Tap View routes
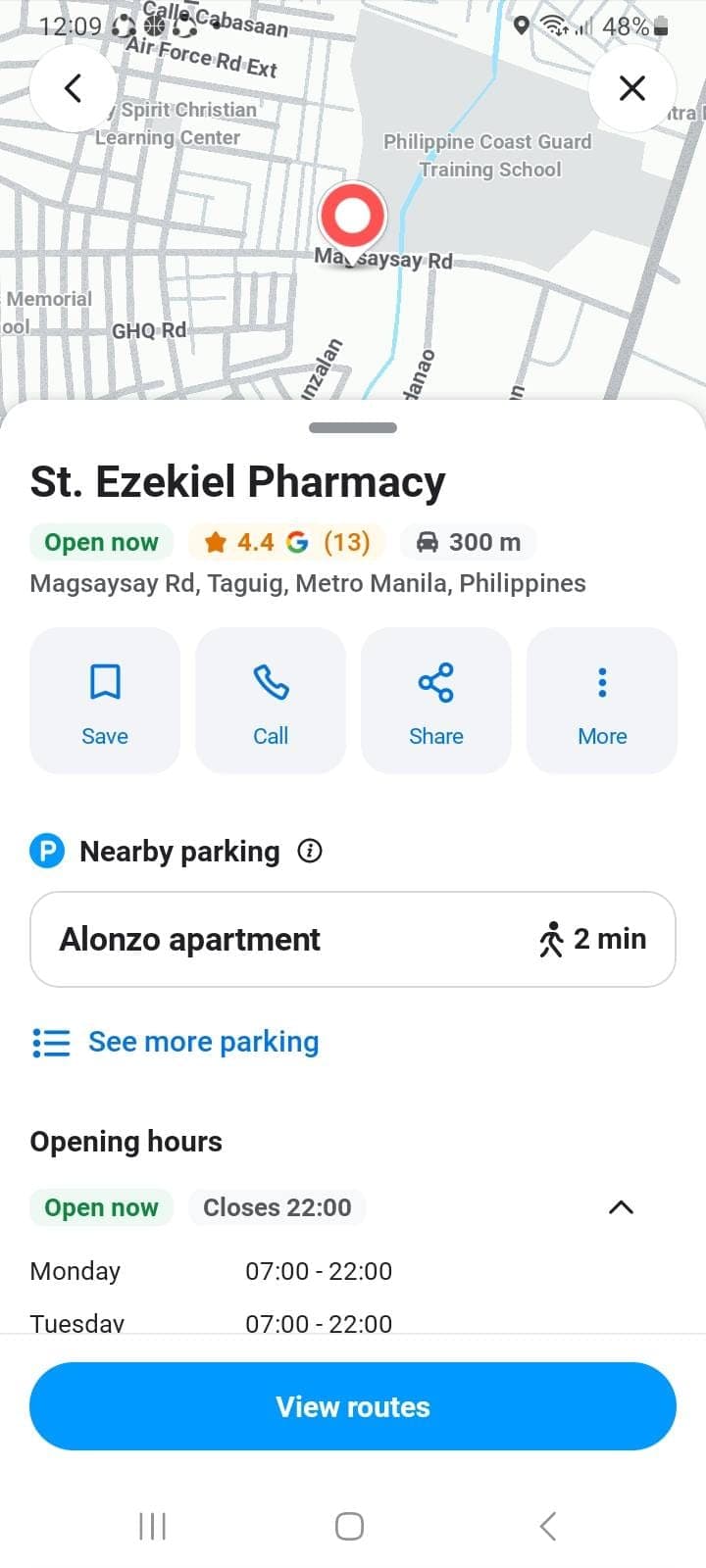Screen dimensions: 706x1568 coord(353,1406)
